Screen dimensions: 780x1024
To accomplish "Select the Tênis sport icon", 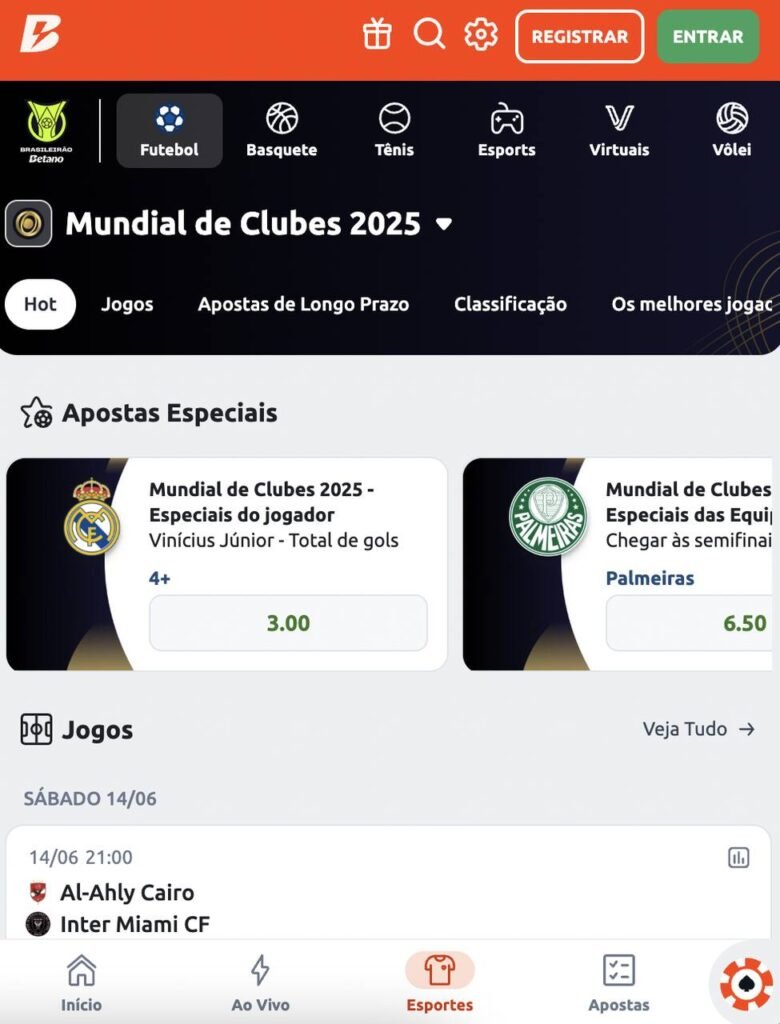I will click(x=393, y=128).
